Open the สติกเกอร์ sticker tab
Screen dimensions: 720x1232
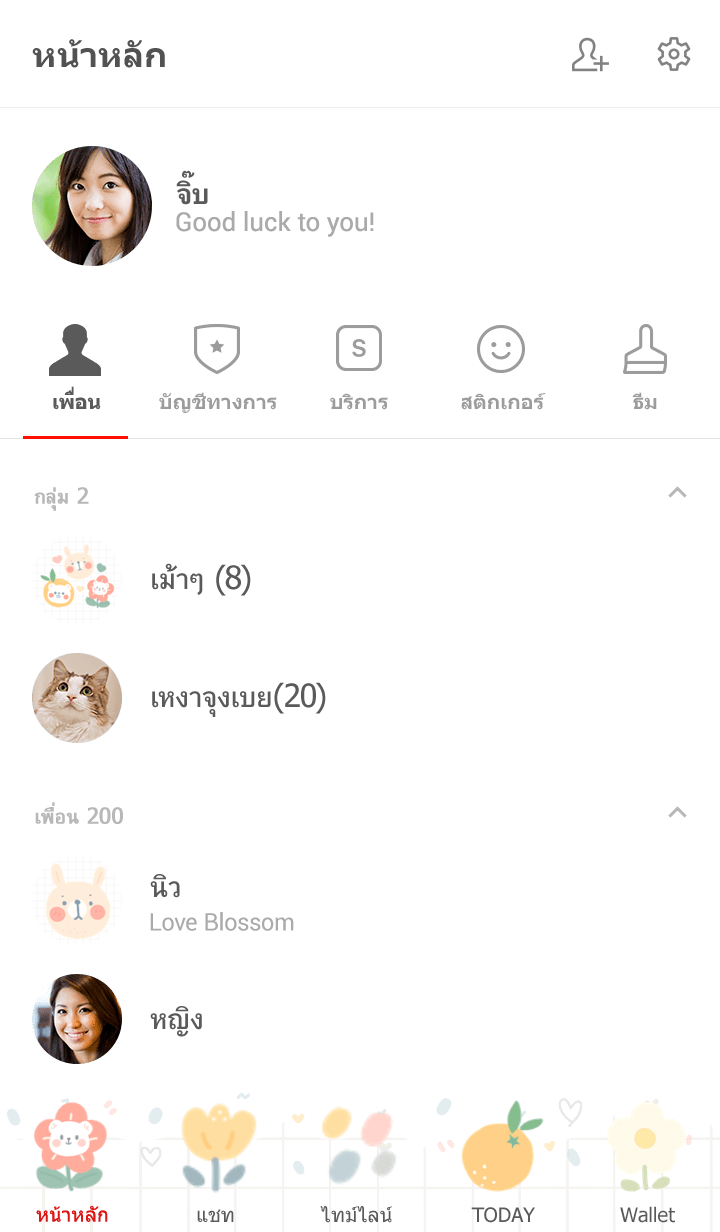coord(501,372)
